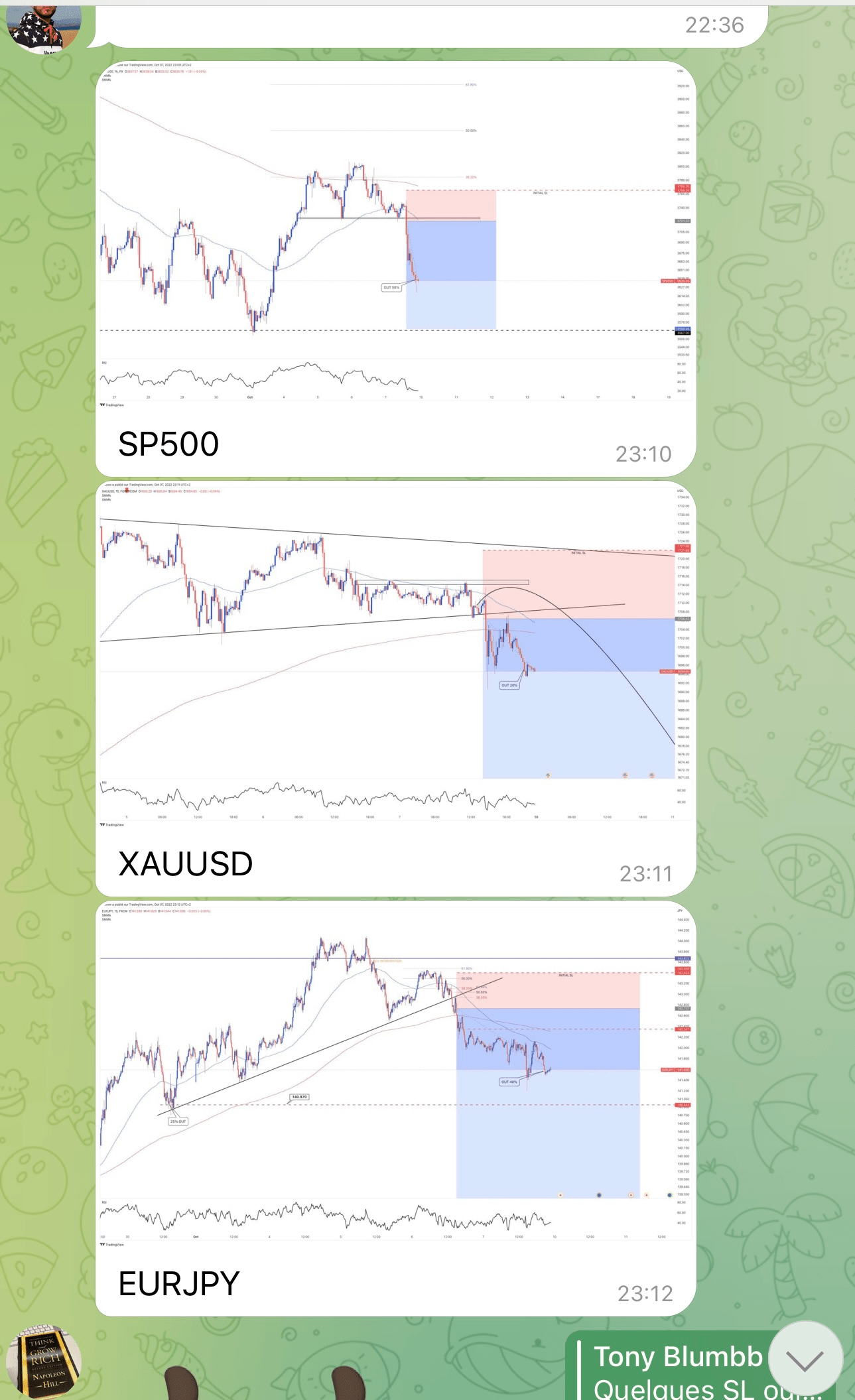View the EURJPY chart image

point(395,1073)
